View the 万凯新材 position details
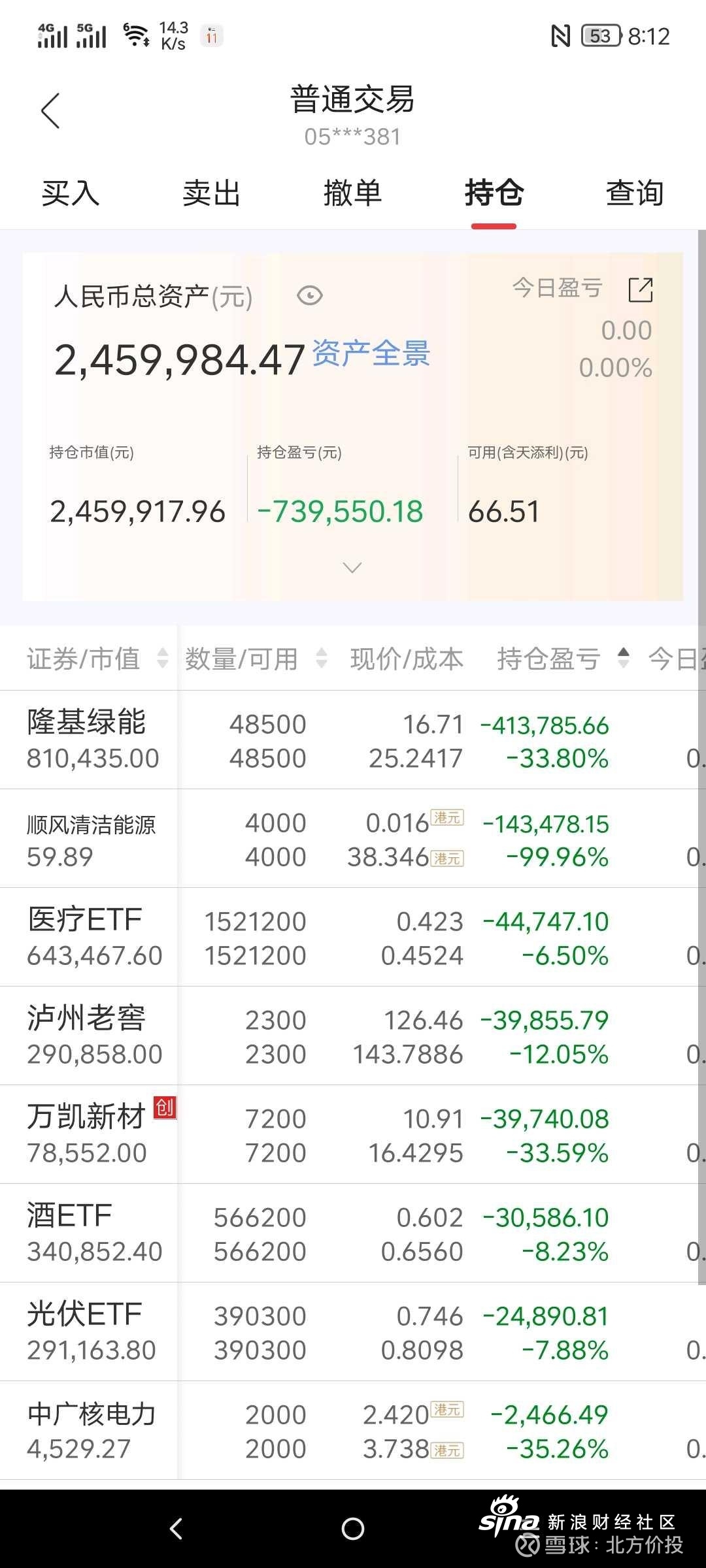Screen dimensions: 706x1568 point(353,1135)
